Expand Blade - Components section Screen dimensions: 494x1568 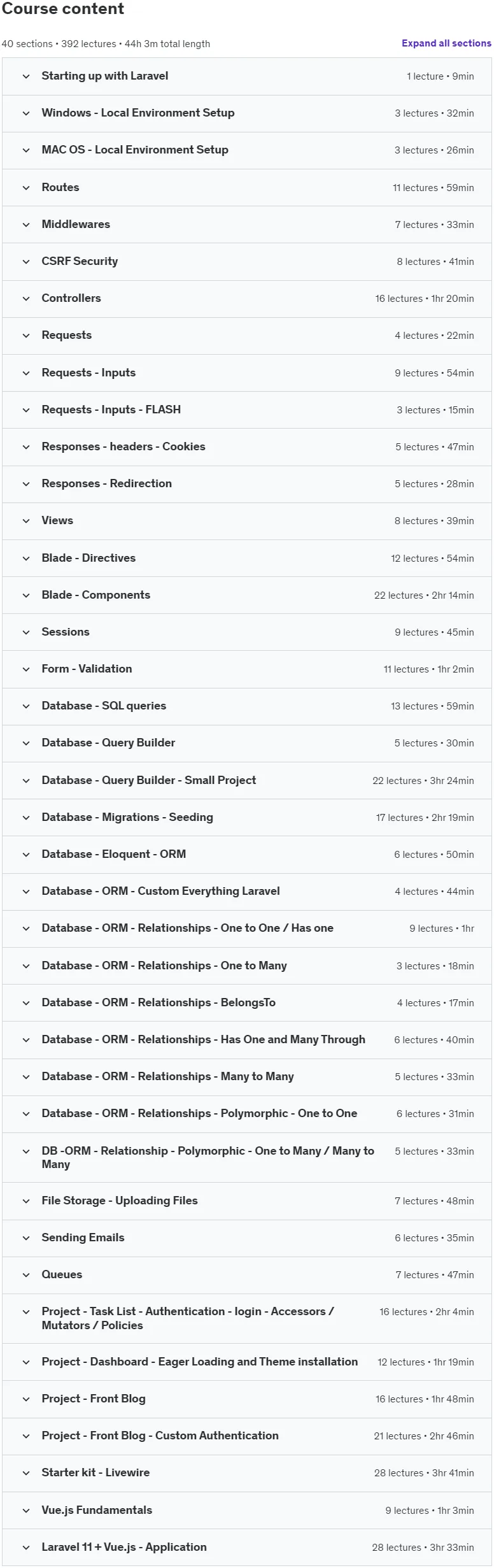(x=247, y=595)
